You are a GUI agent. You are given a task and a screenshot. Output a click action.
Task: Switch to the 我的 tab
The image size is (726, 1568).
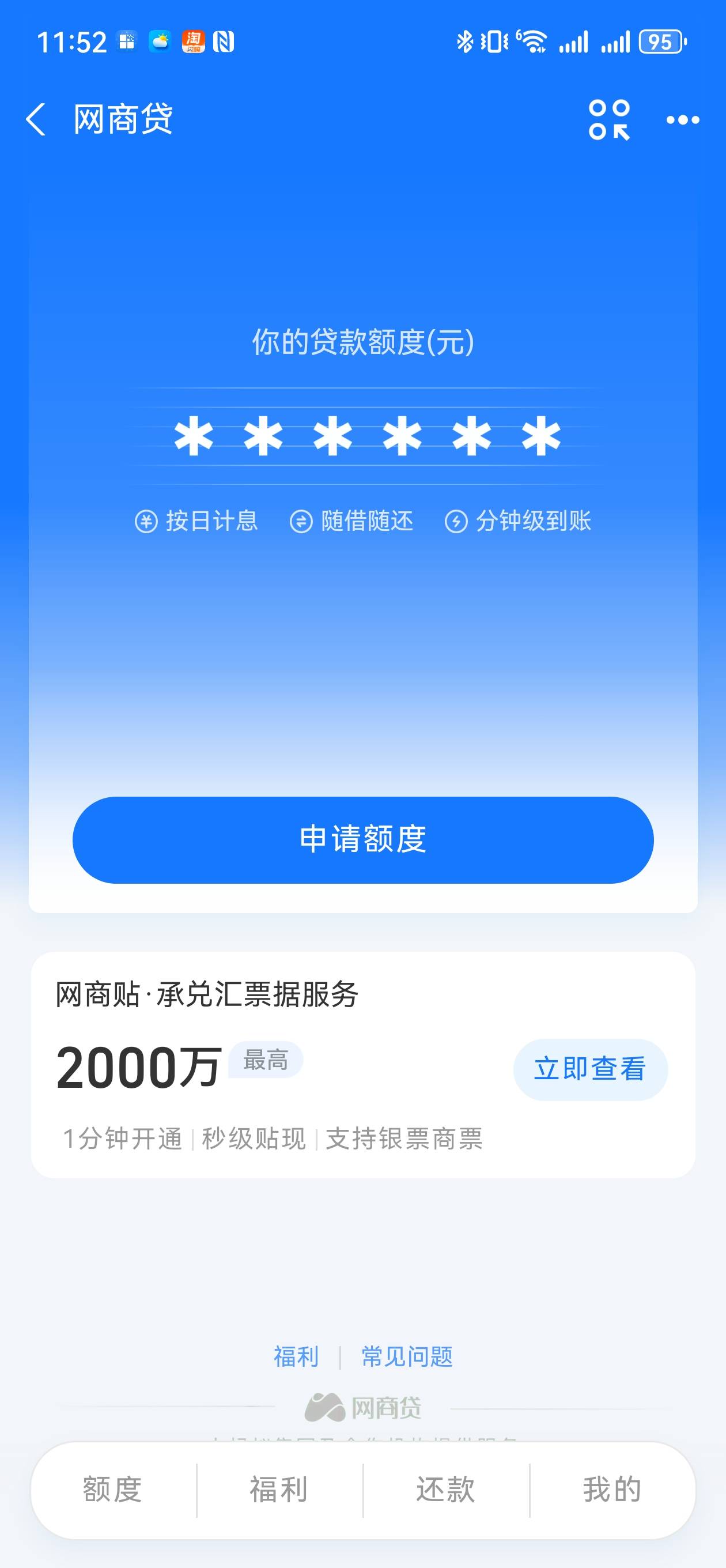612,1490
